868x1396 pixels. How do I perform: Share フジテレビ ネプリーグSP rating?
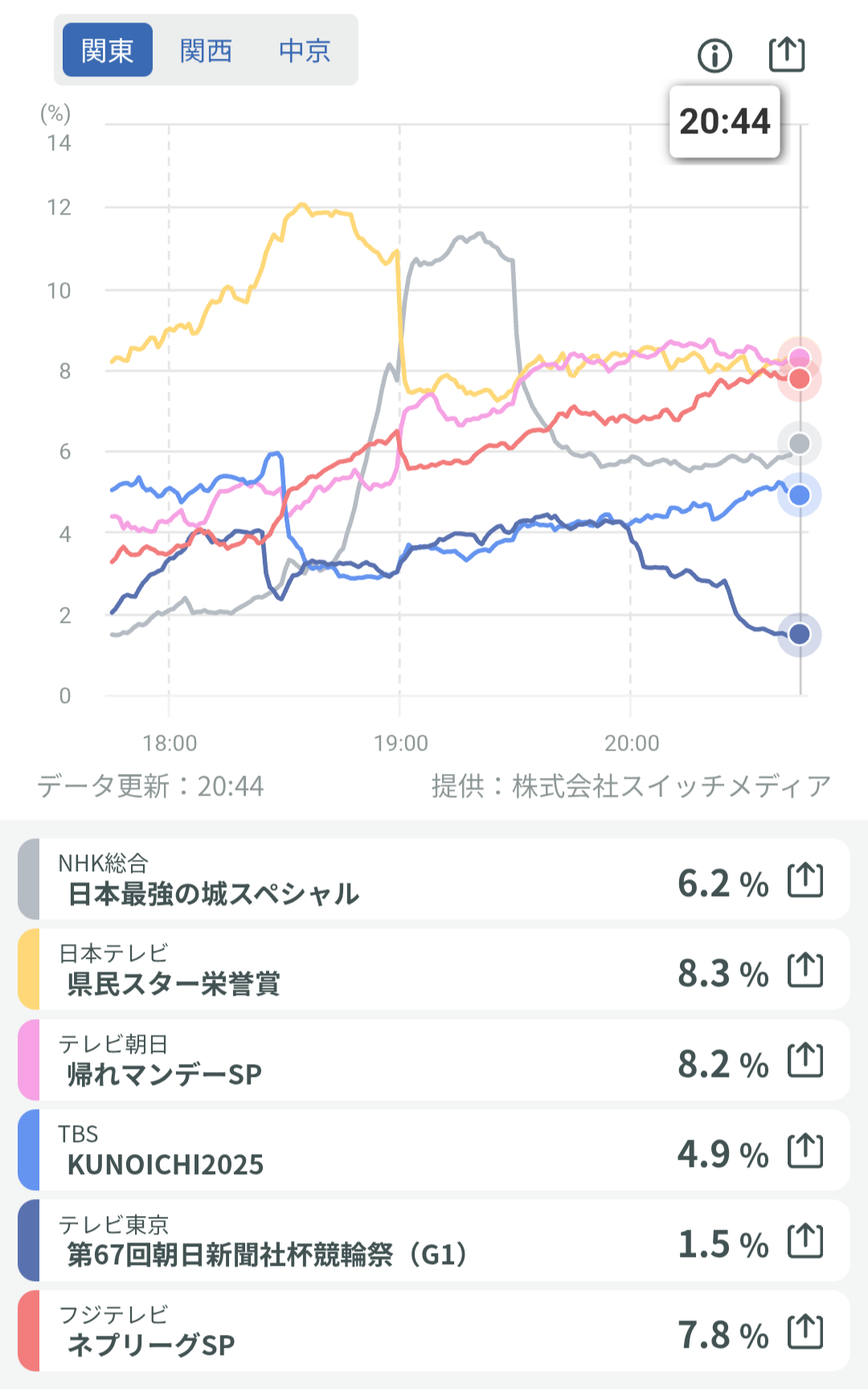click(x=805, y=1333)
